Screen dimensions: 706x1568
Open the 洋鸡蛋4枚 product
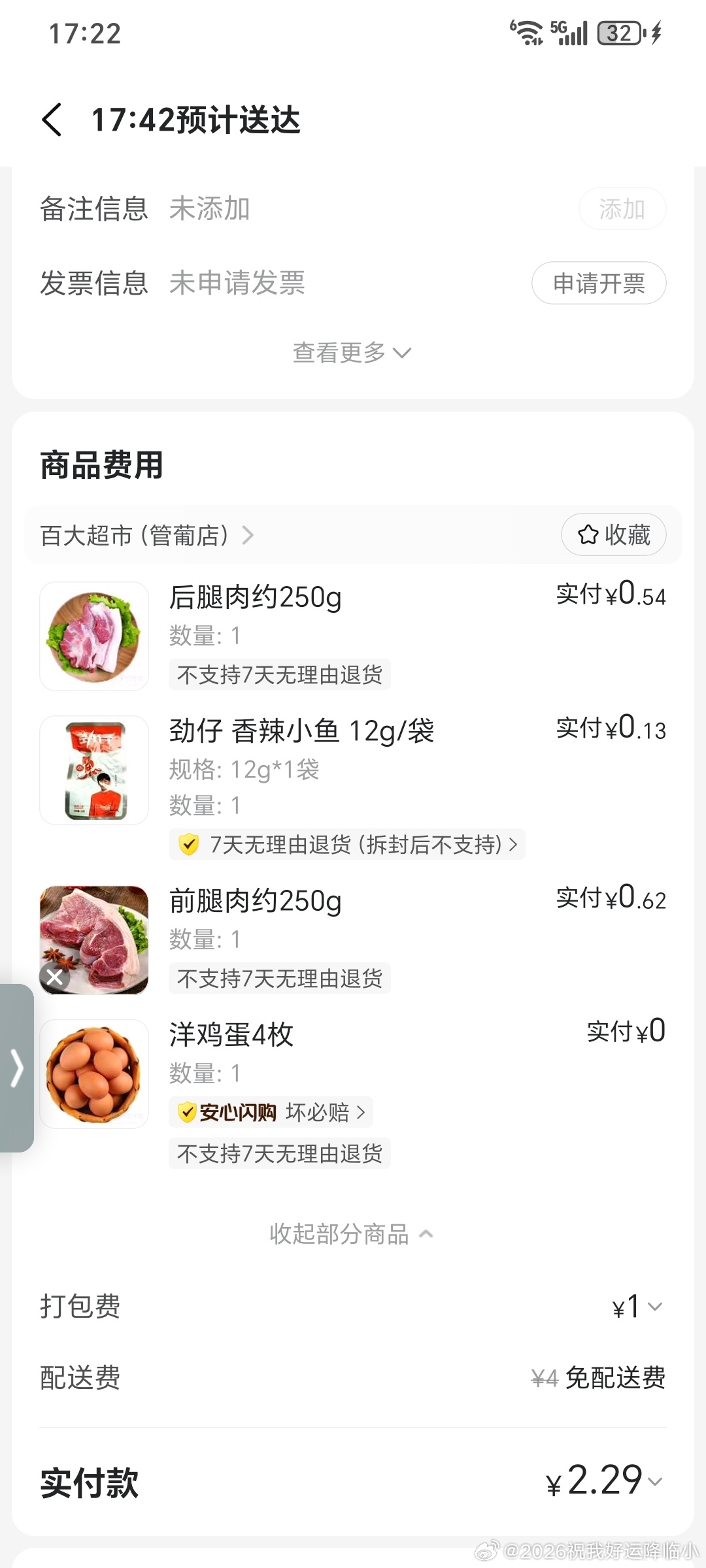coord(231,1035)
